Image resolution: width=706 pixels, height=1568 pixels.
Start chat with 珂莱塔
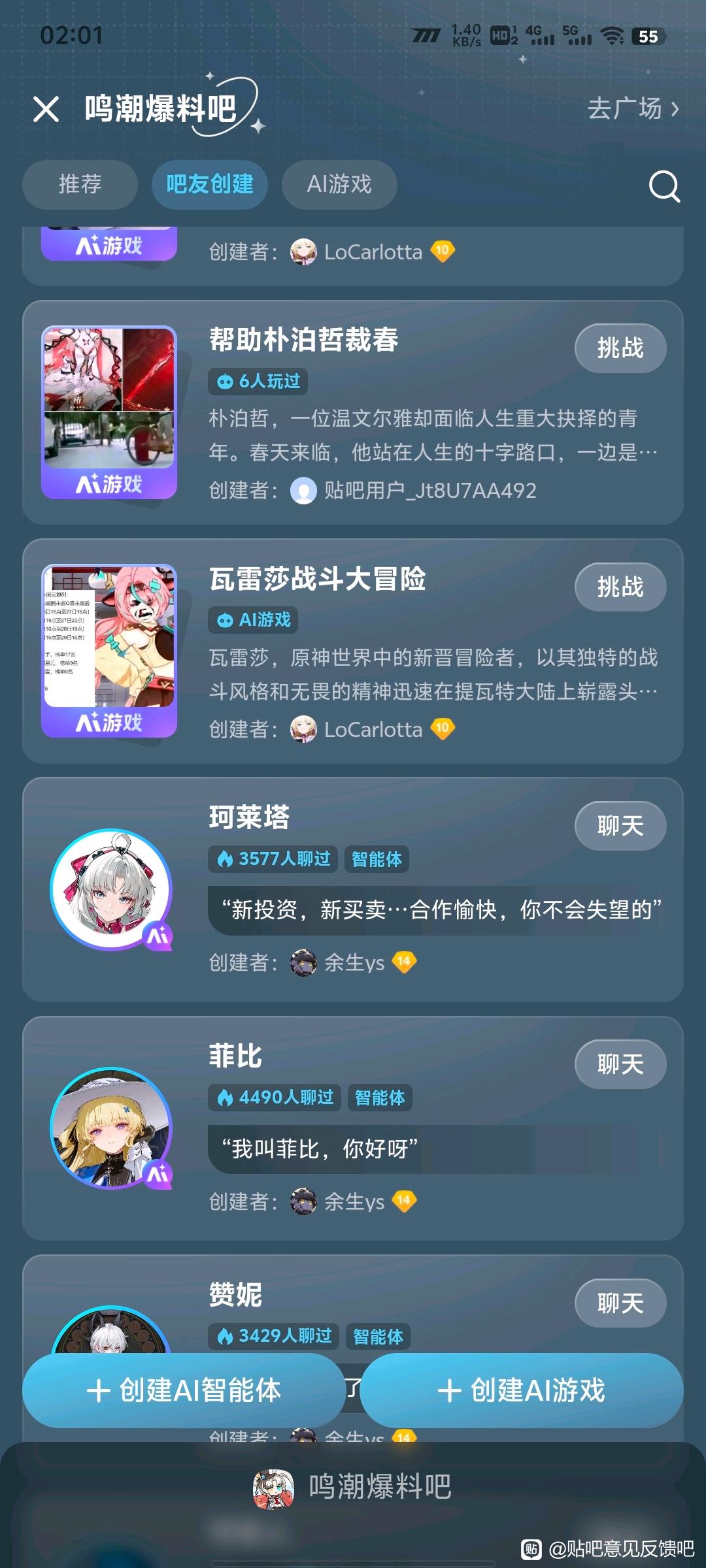[620, 826]
